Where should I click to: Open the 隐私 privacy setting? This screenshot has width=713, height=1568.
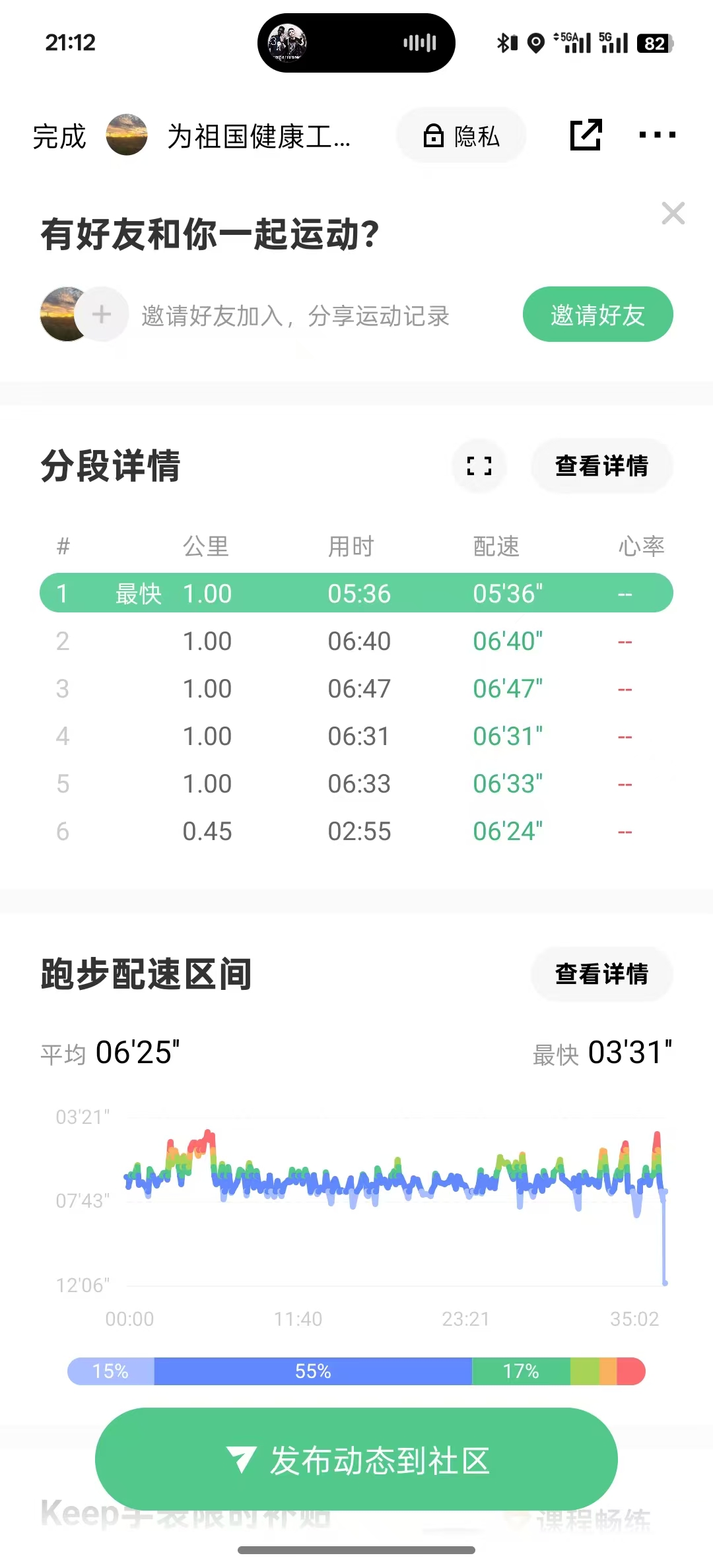pos(461,136)
